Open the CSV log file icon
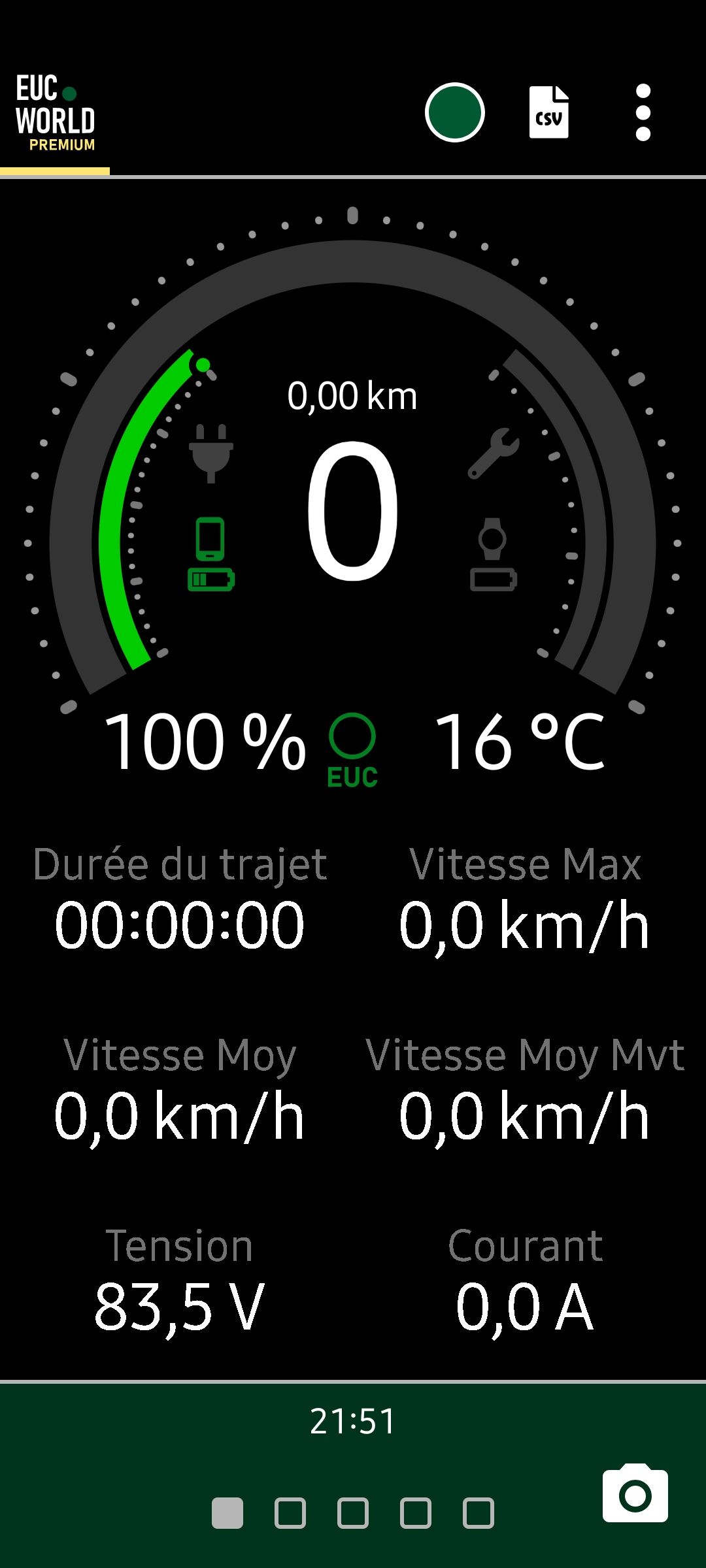This screenshot has width=706, height=1568. (x=548, y=112)
